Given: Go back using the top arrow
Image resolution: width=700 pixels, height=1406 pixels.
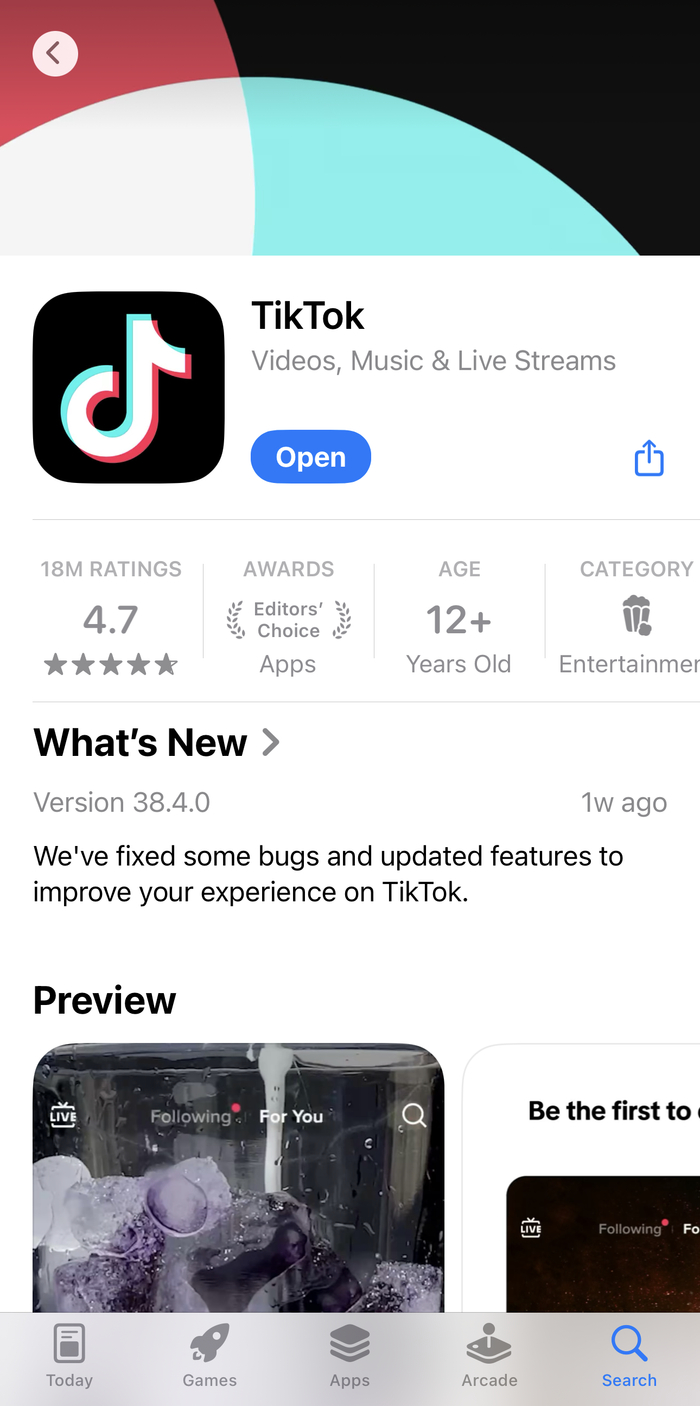Looking at the screenshot, I should 55,54.
